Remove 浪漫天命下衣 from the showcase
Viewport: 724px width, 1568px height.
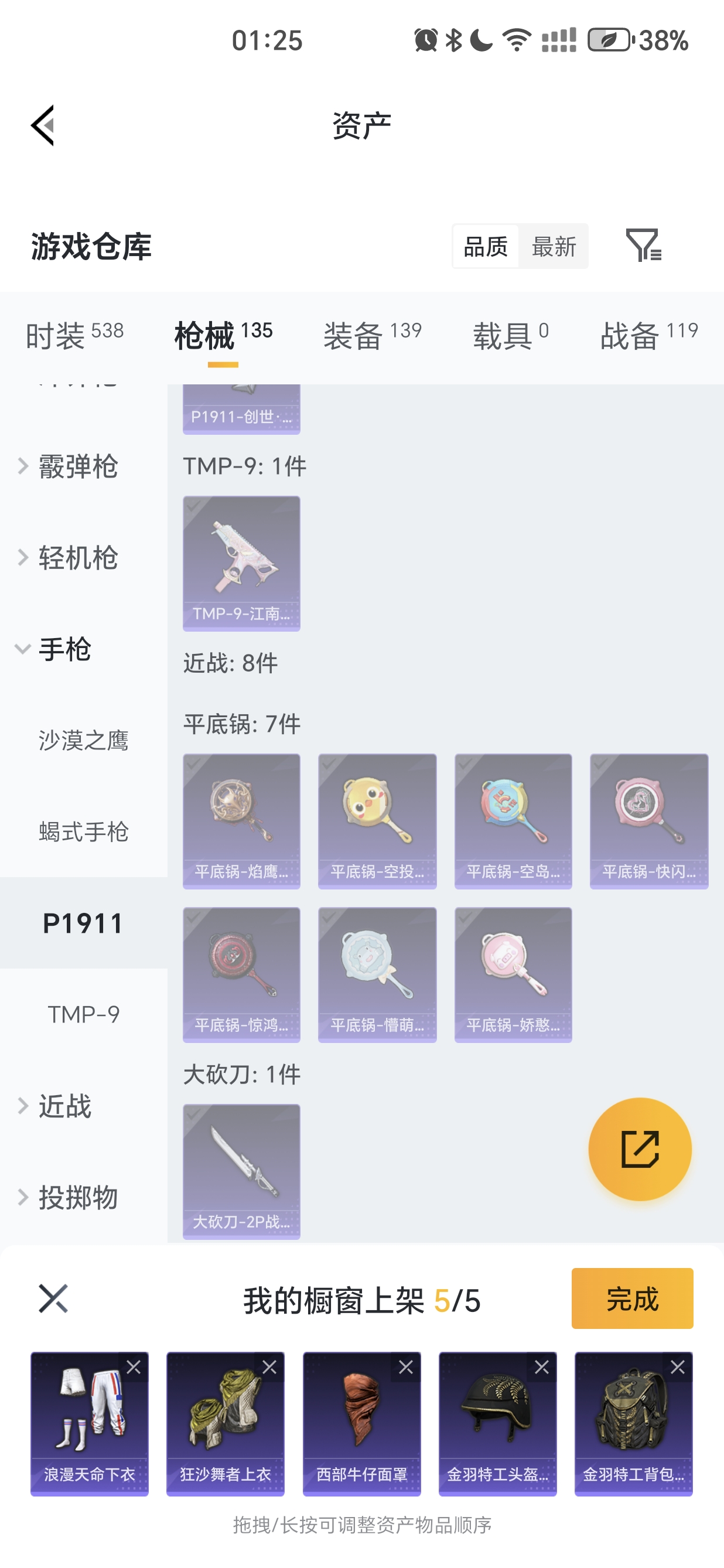(x=134, y=1368)
